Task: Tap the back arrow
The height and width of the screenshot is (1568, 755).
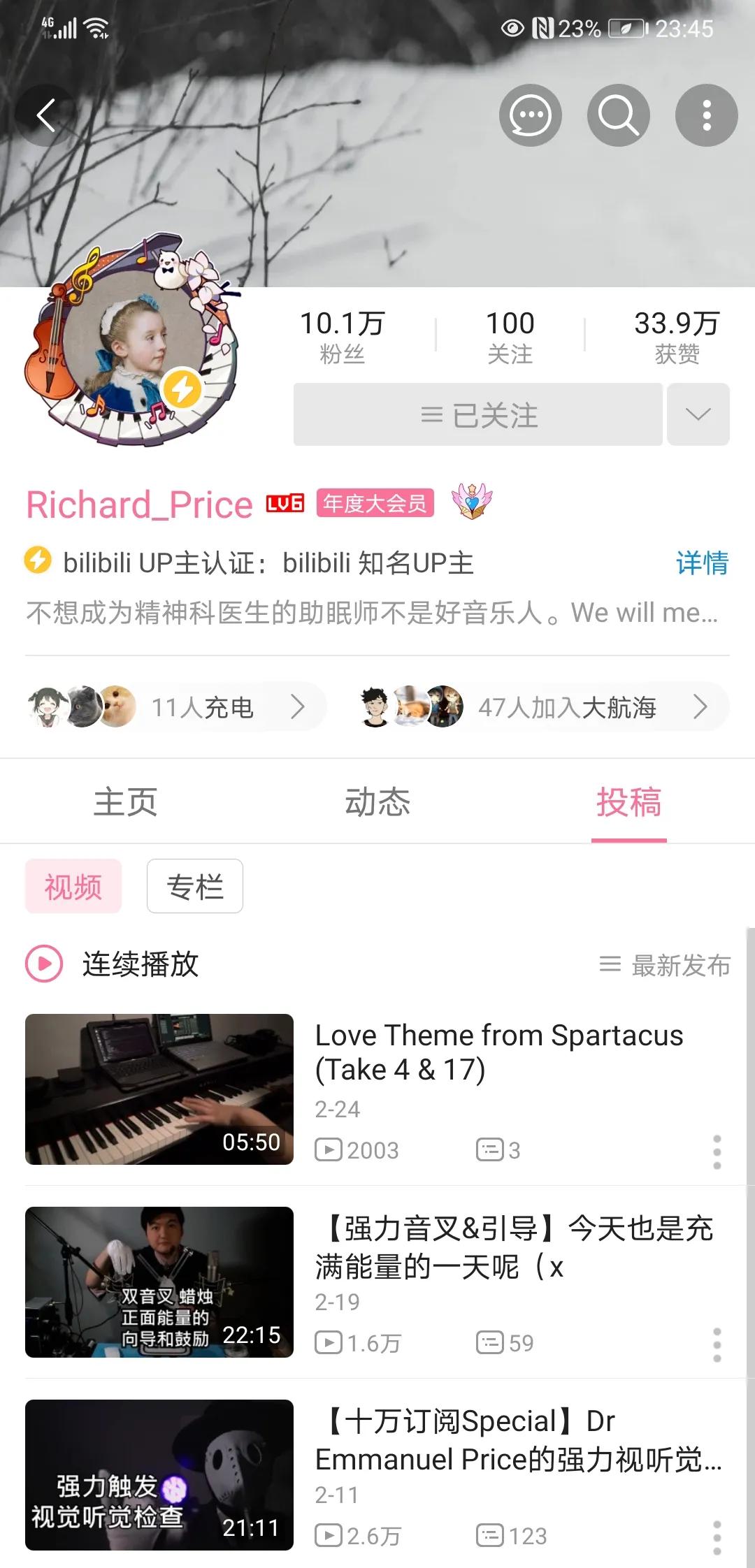Action: pyautogui.click(x=45, y=115)
